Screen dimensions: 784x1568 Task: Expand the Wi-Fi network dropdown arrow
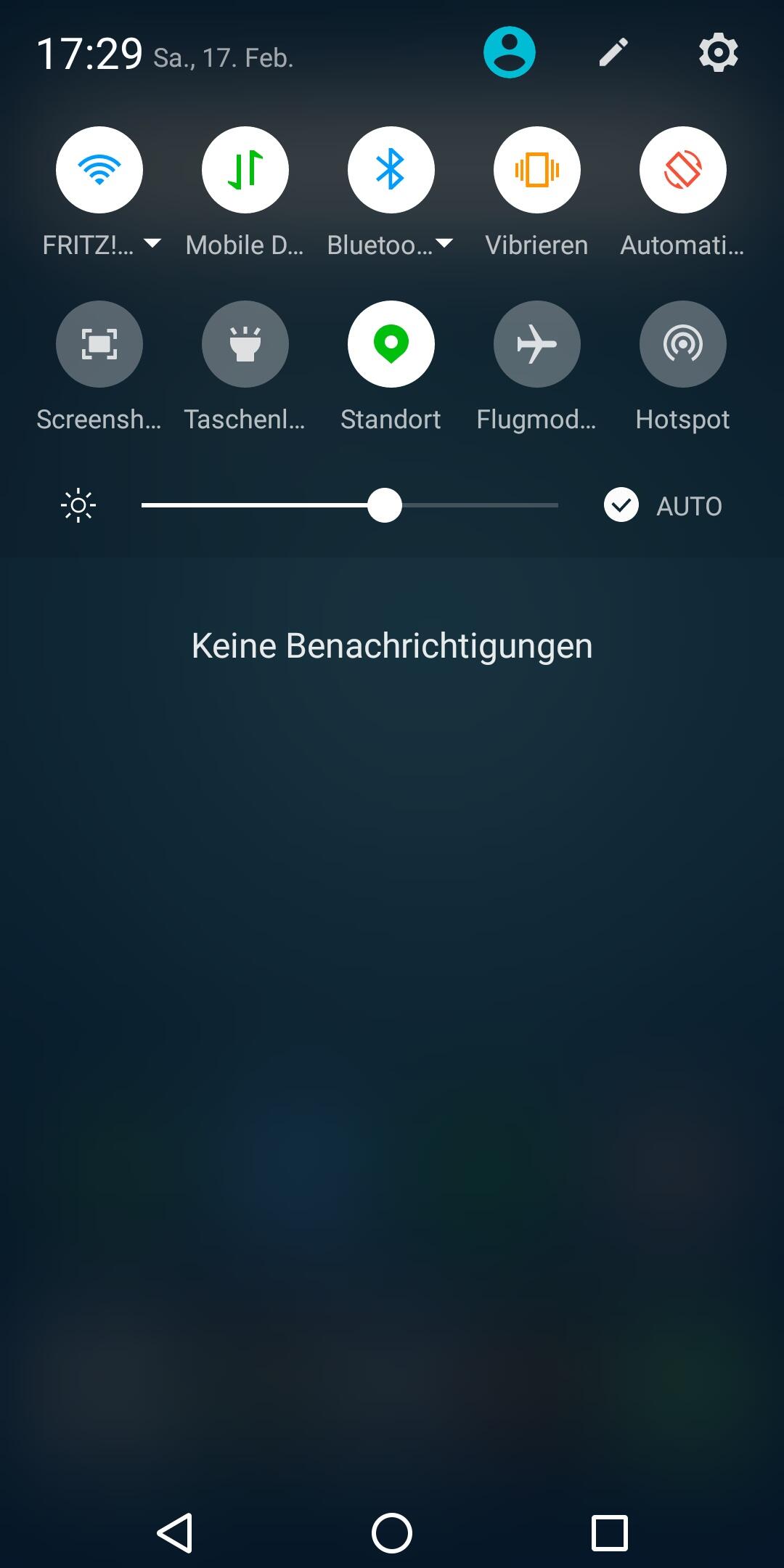click(x=152, y=244)
